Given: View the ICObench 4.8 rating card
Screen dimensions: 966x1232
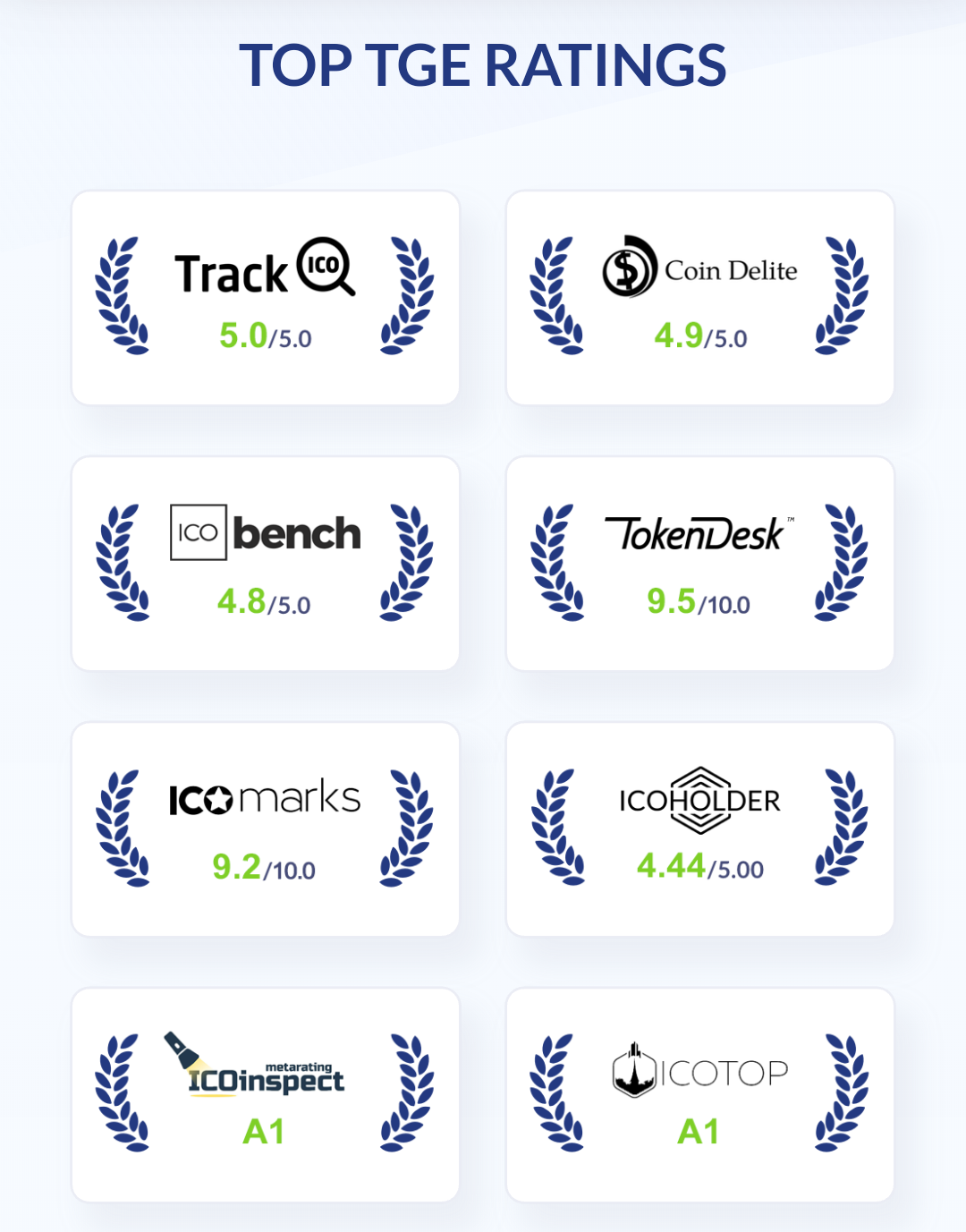Looking at the screenshot, I should 266,564.
